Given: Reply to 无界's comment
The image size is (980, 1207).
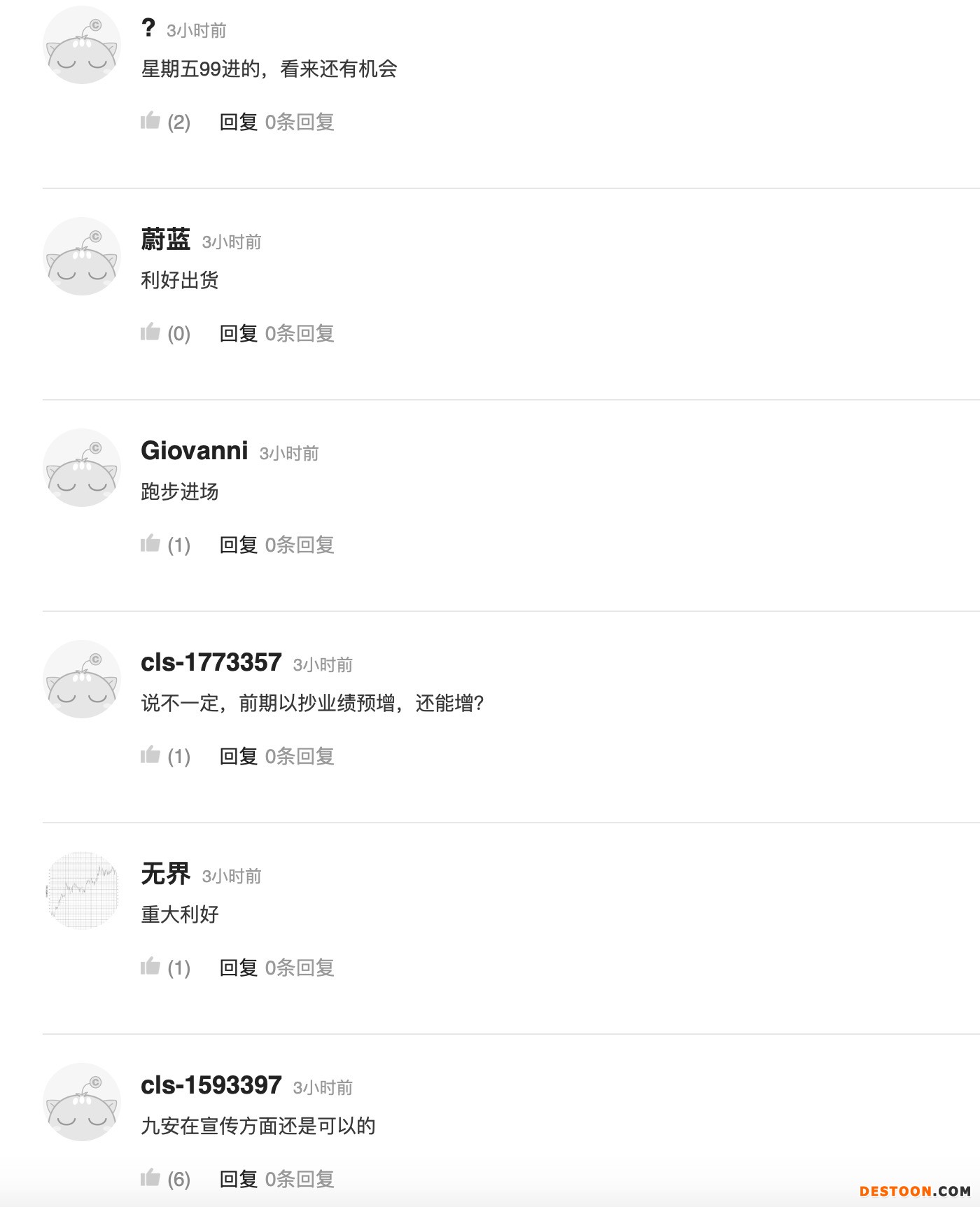Looking at the screenshot, I should point(239,968).
